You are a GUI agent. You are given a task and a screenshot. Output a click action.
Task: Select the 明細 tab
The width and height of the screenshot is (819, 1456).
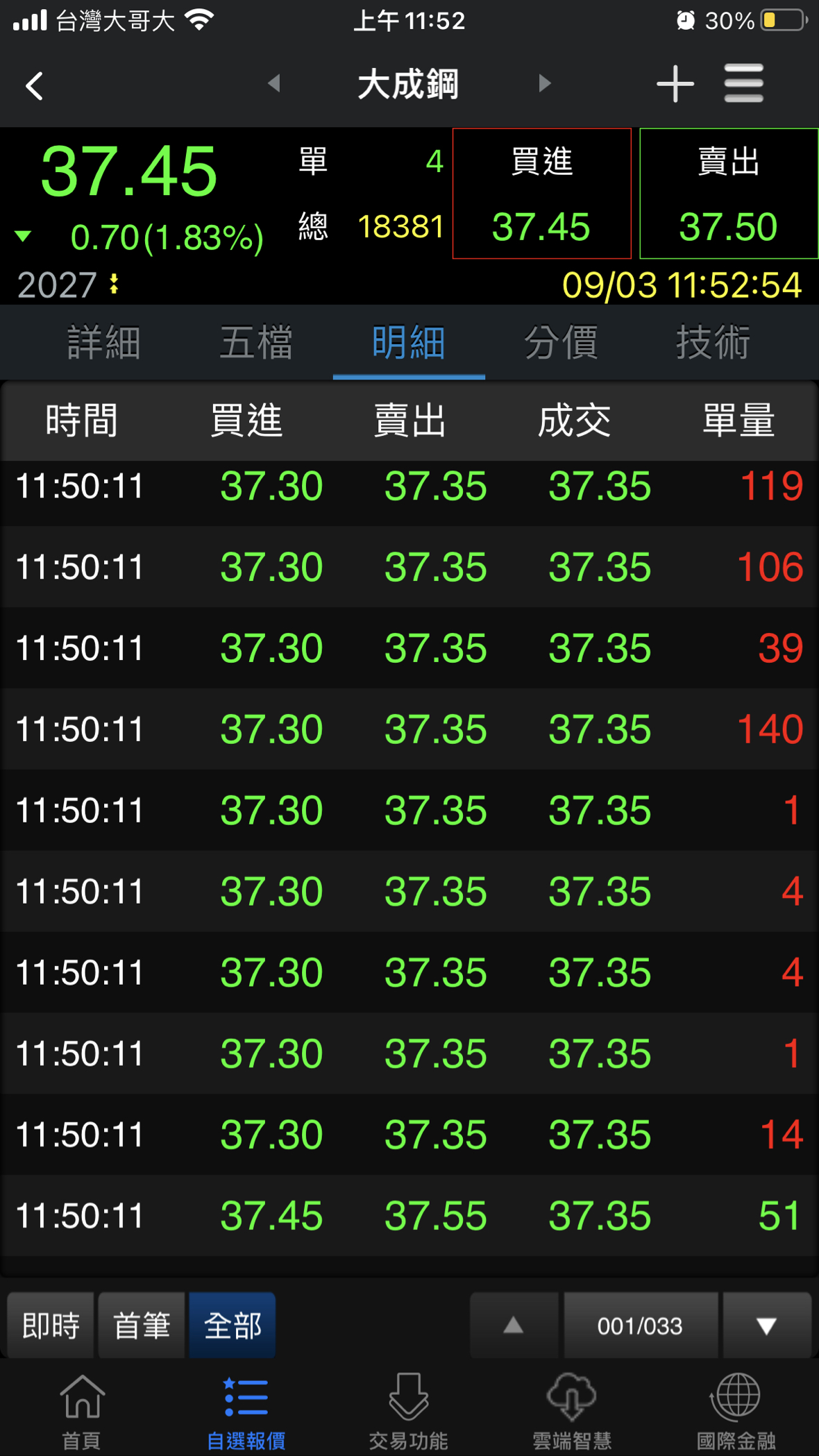tap(409, 343)
